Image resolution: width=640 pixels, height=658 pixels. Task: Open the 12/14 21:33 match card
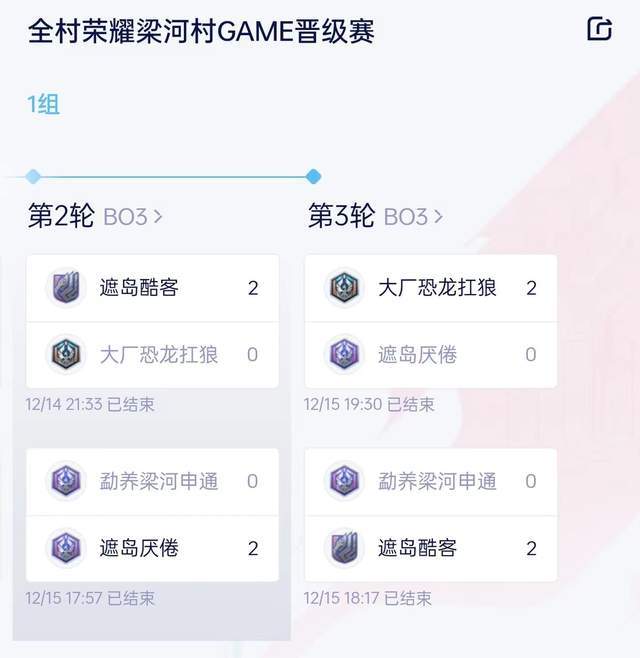[x=153, y=321]
